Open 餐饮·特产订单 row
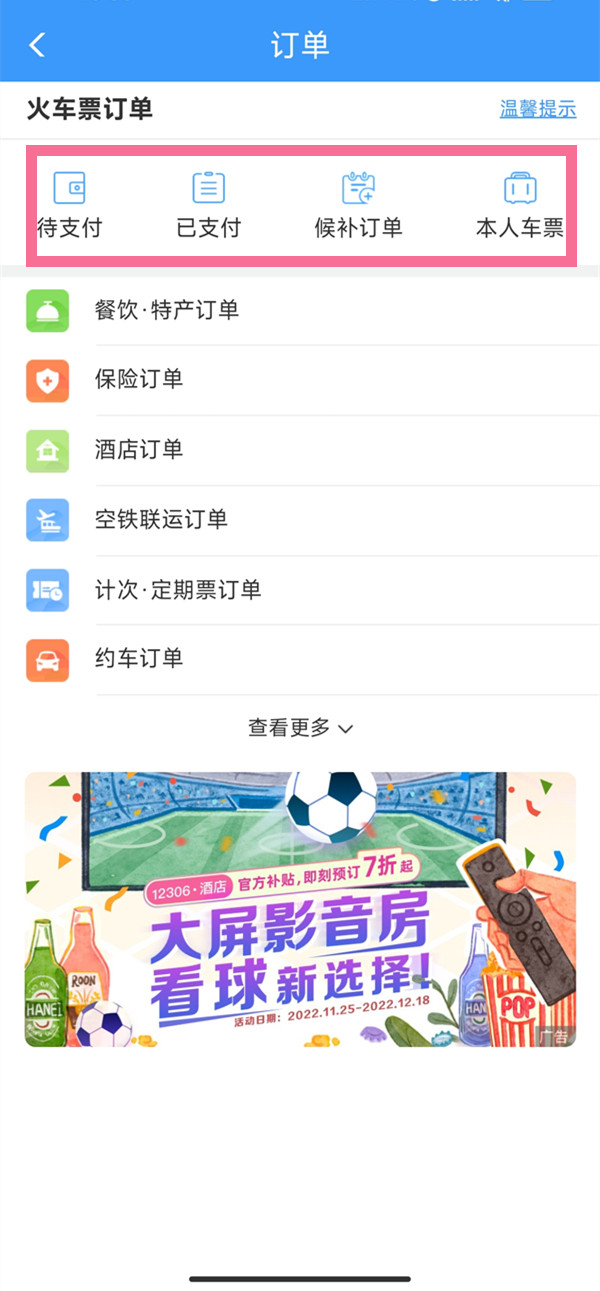 coord(300,310)
